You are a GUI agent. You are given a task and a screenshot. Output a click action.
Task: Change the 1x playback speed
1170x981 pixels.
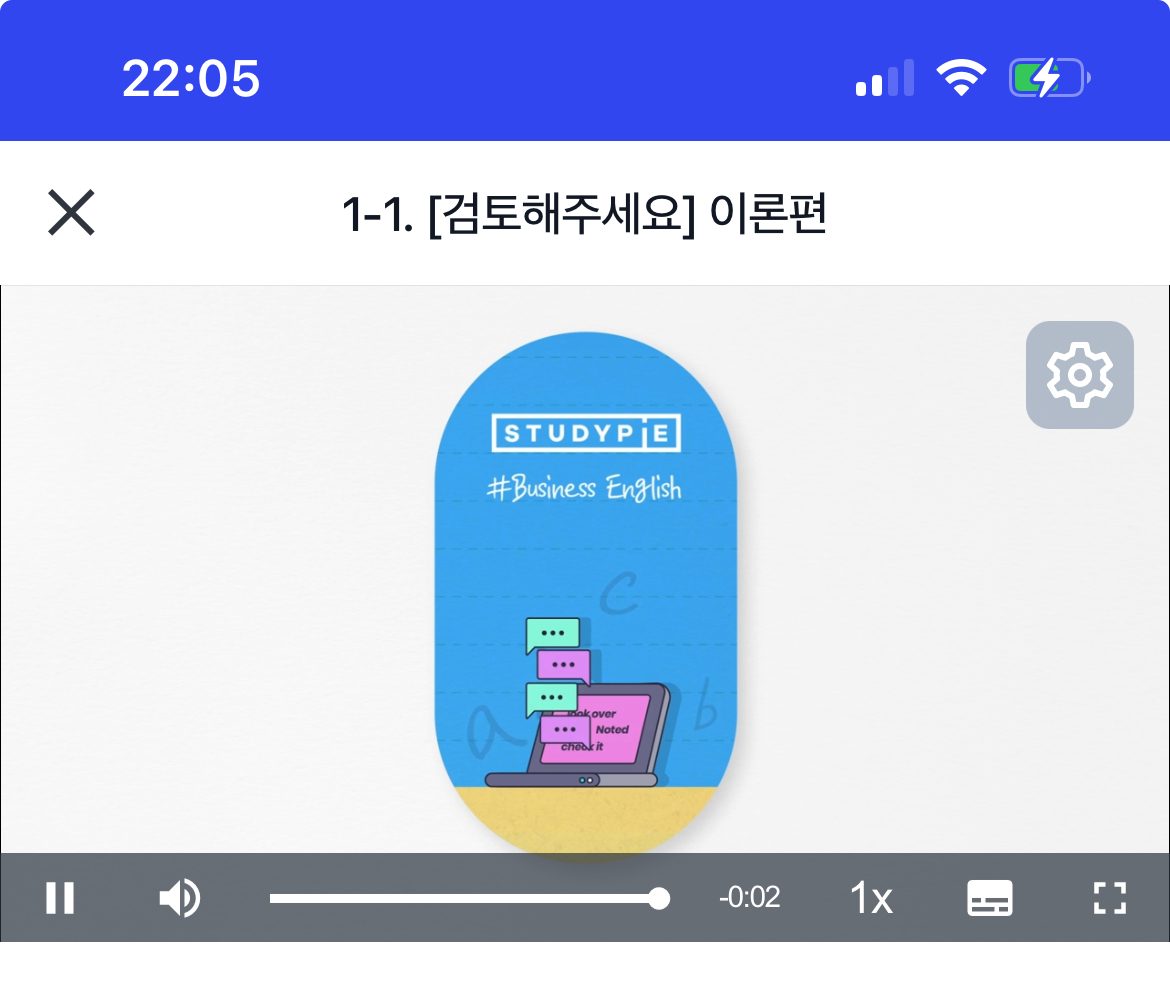[x=871, y=898]
